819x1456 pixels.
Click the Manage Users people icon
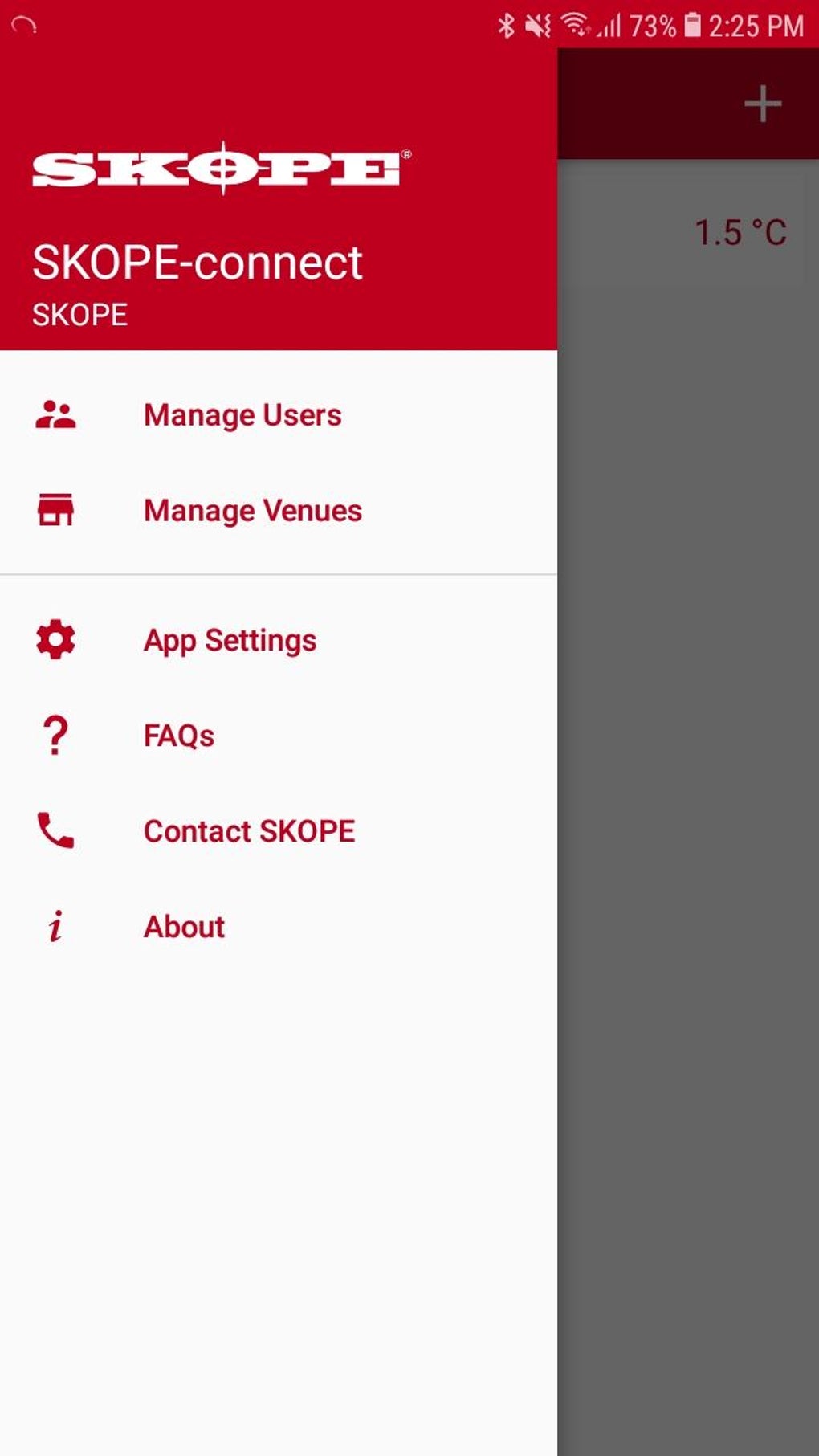pyautogui.click(x=54, y=414)
